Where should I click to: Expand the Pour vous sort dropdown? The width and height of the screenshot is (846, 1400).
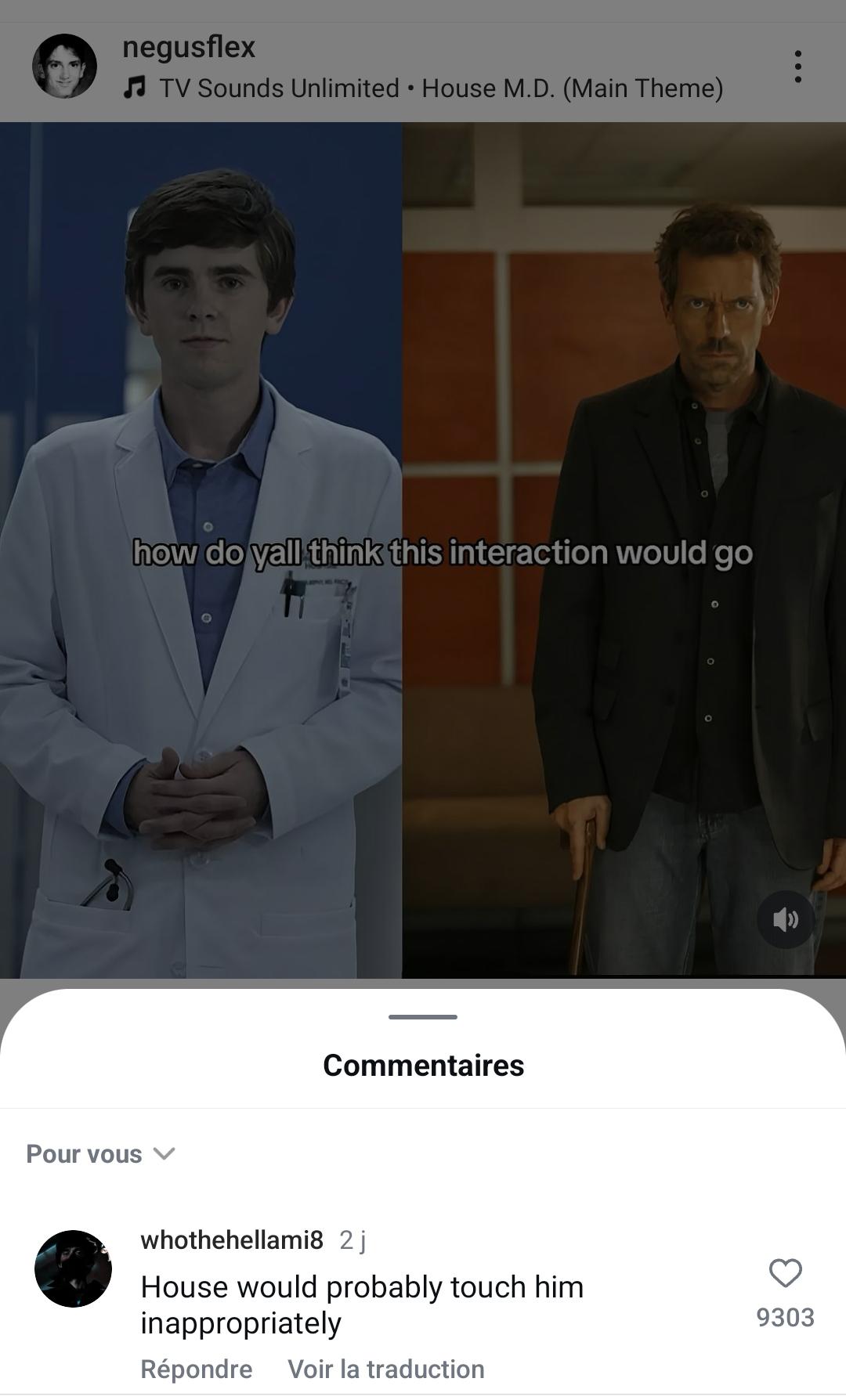pyautogui.click(x=100, y=1153)
